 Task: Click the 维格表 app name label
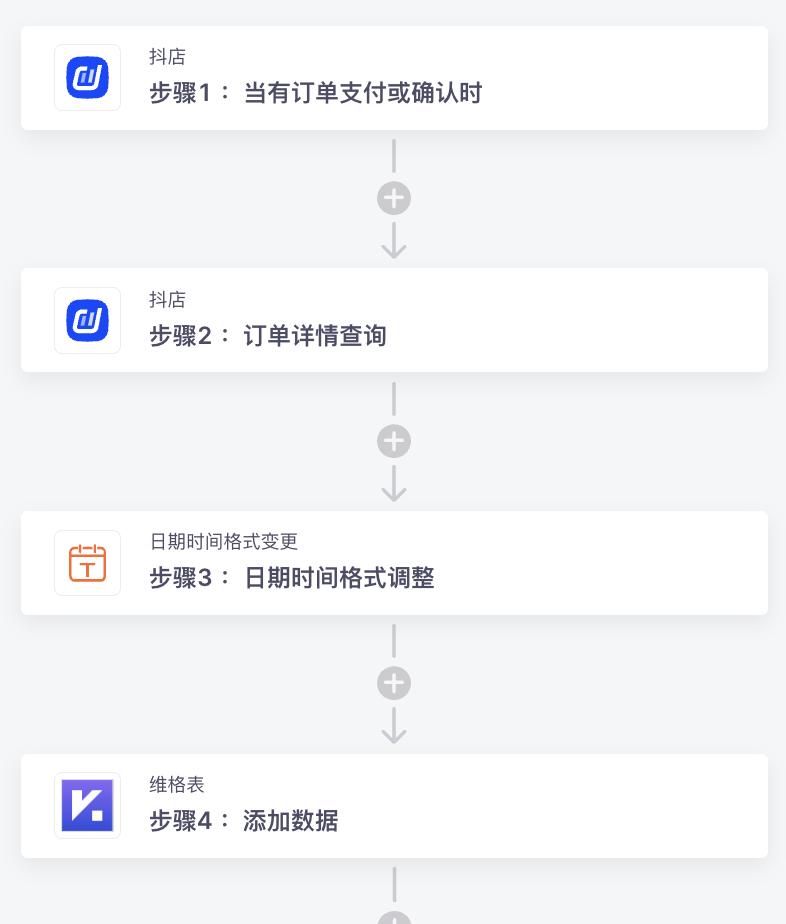(x=177, y=785)
